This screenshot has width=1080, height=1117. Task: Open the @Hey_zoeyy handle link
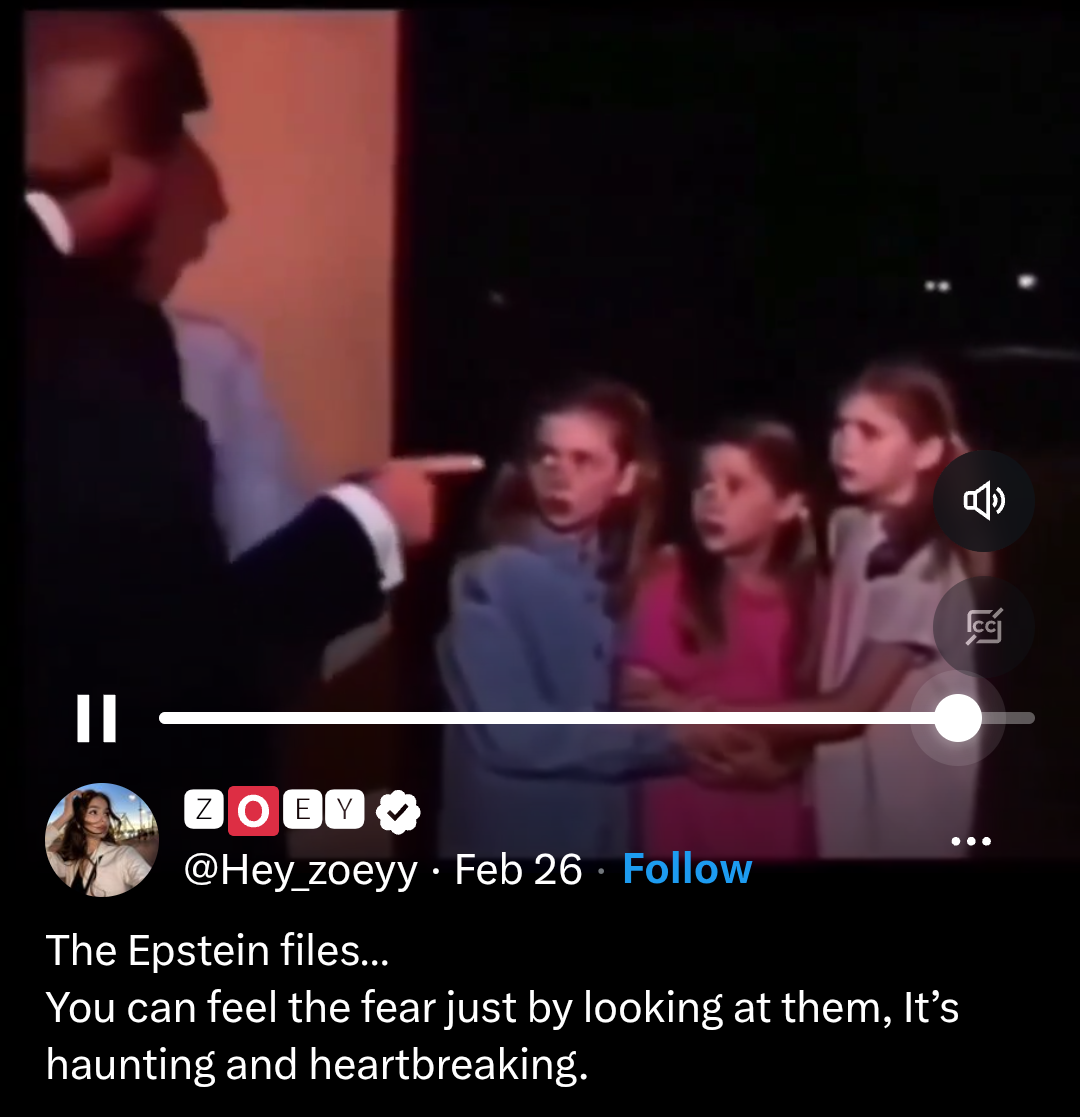[x=300, y=869]
